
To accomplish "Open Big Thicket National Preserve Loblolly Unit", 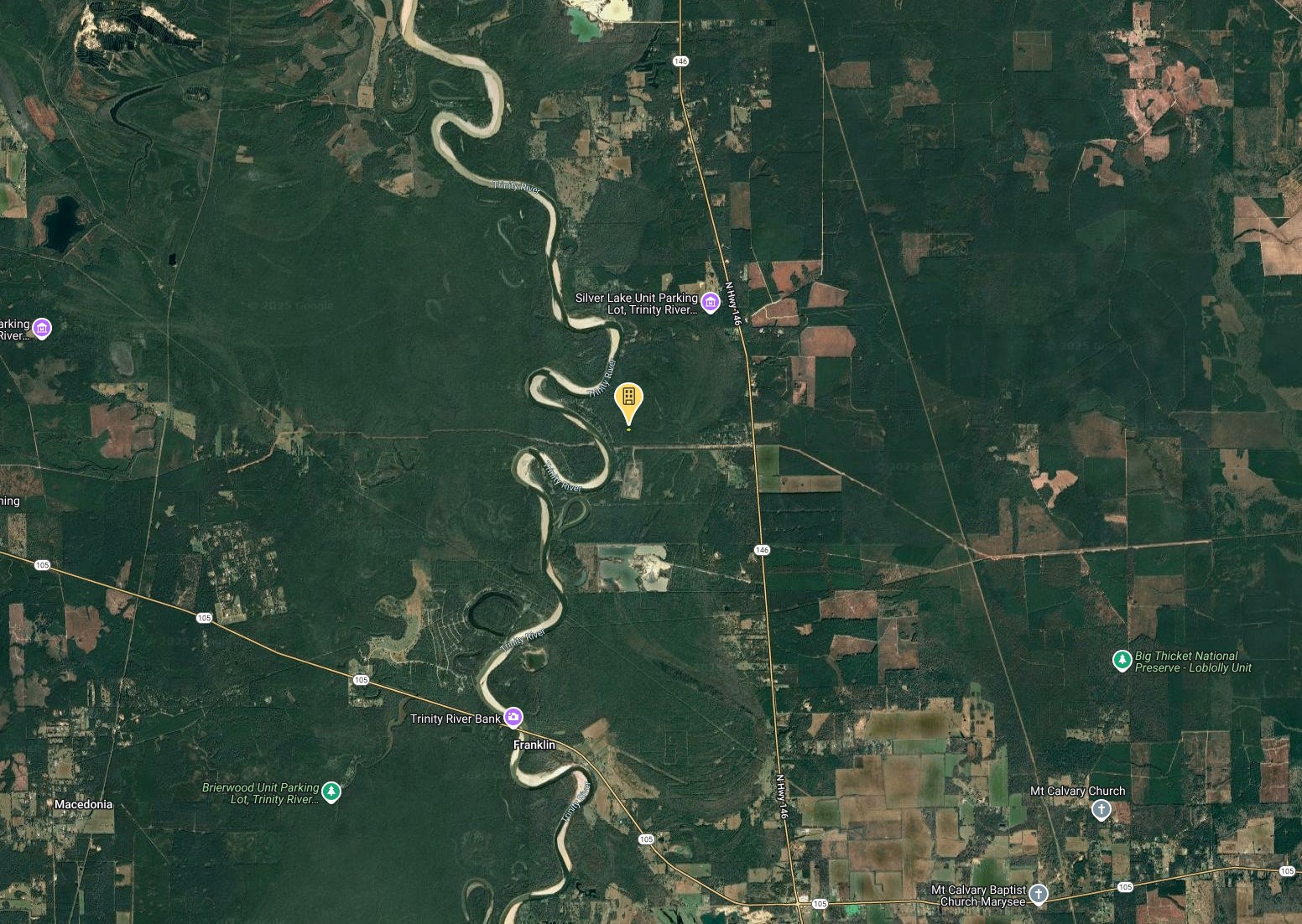I will pos(1122,661).
